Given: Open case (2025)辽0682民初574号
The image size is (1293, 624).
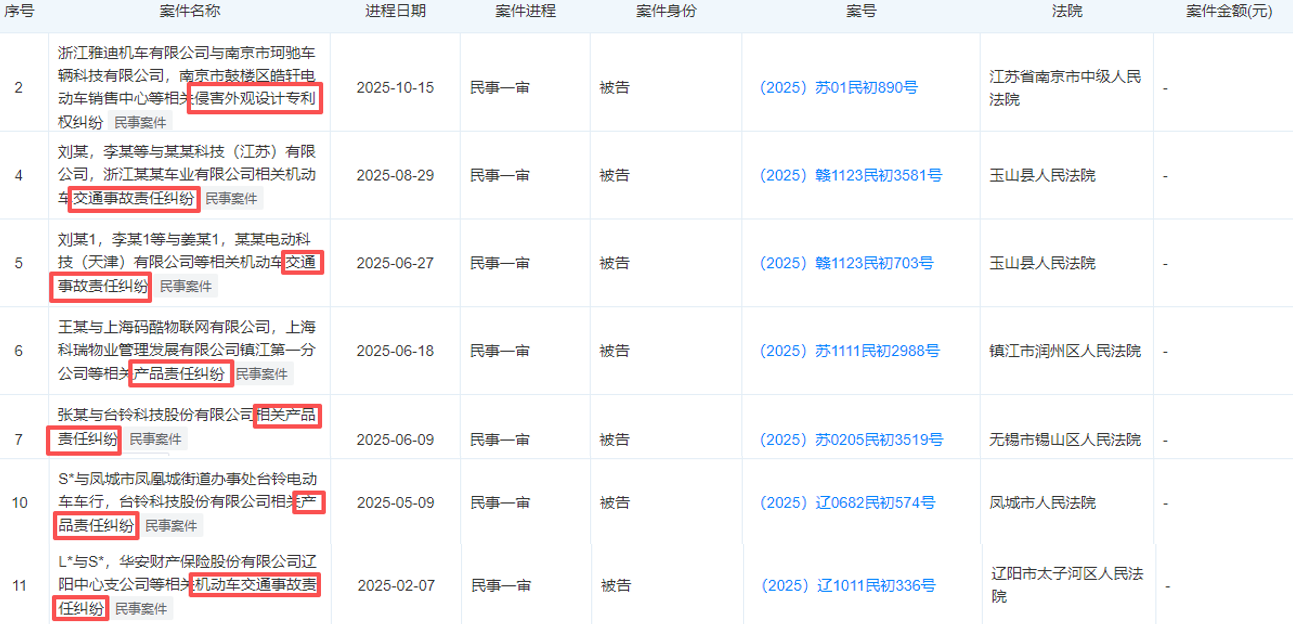Looking at the screenshot, I should click(x=846, y=502).
